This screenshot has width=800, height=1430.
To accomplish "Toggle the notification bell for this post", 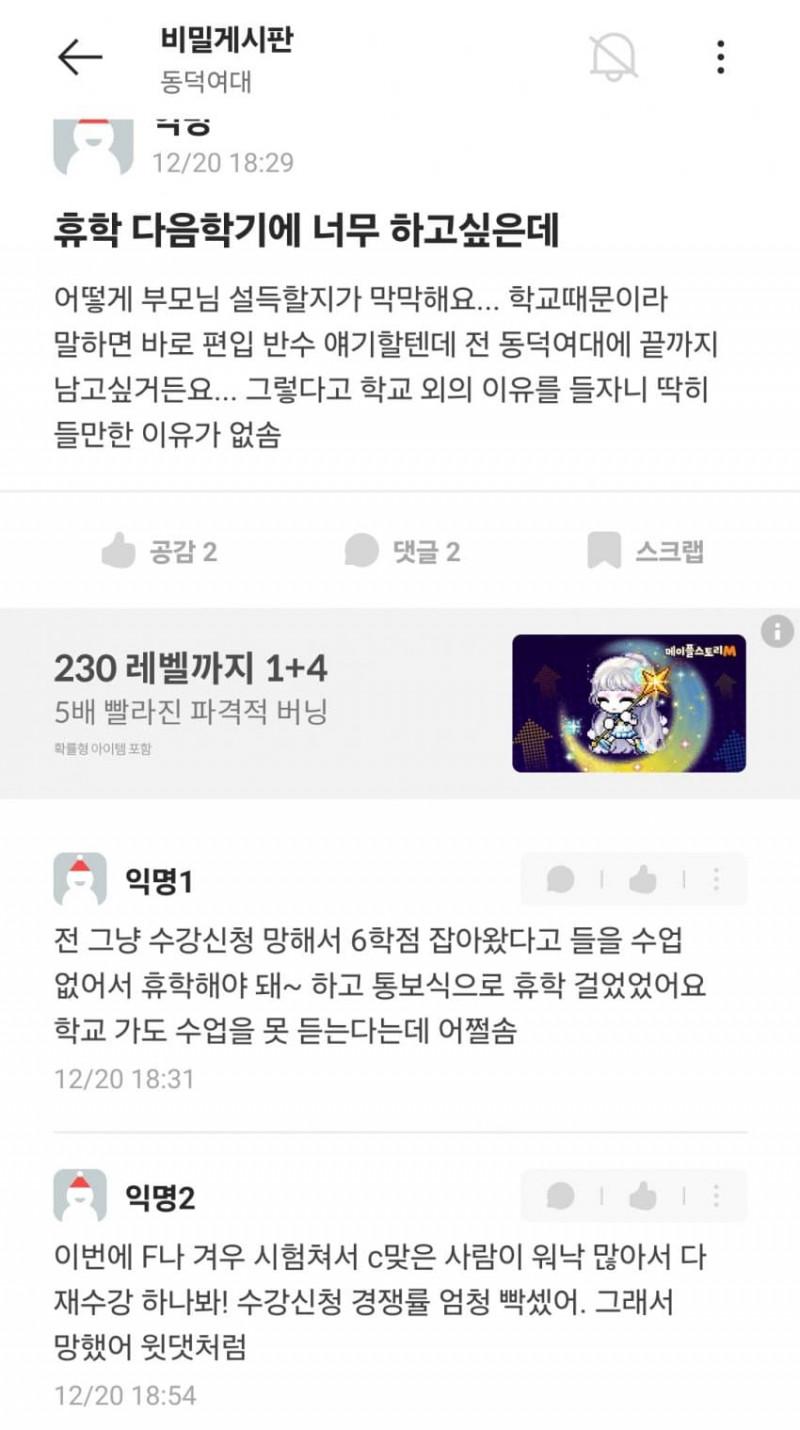I will tap(614, 57).
